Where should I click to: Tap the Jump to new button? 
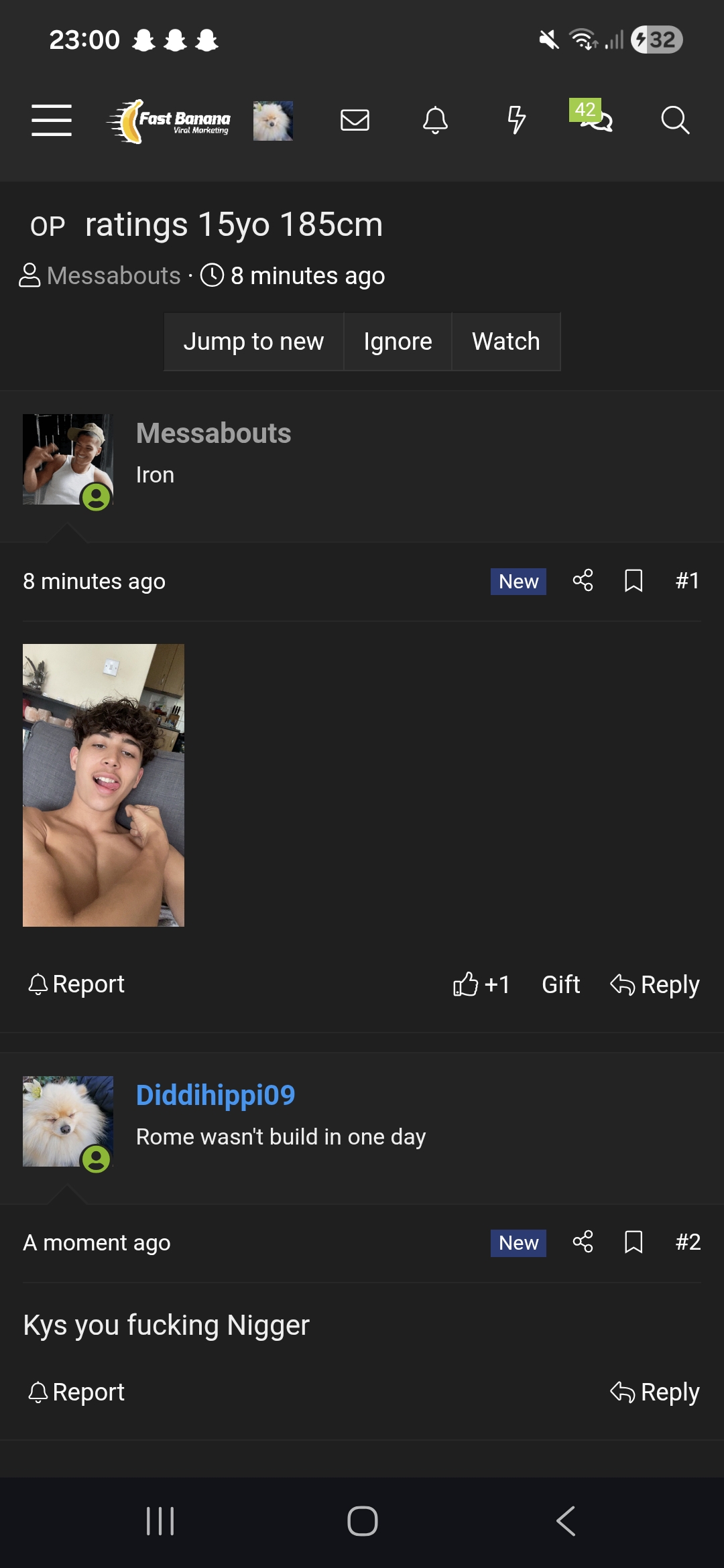(254, 342)
